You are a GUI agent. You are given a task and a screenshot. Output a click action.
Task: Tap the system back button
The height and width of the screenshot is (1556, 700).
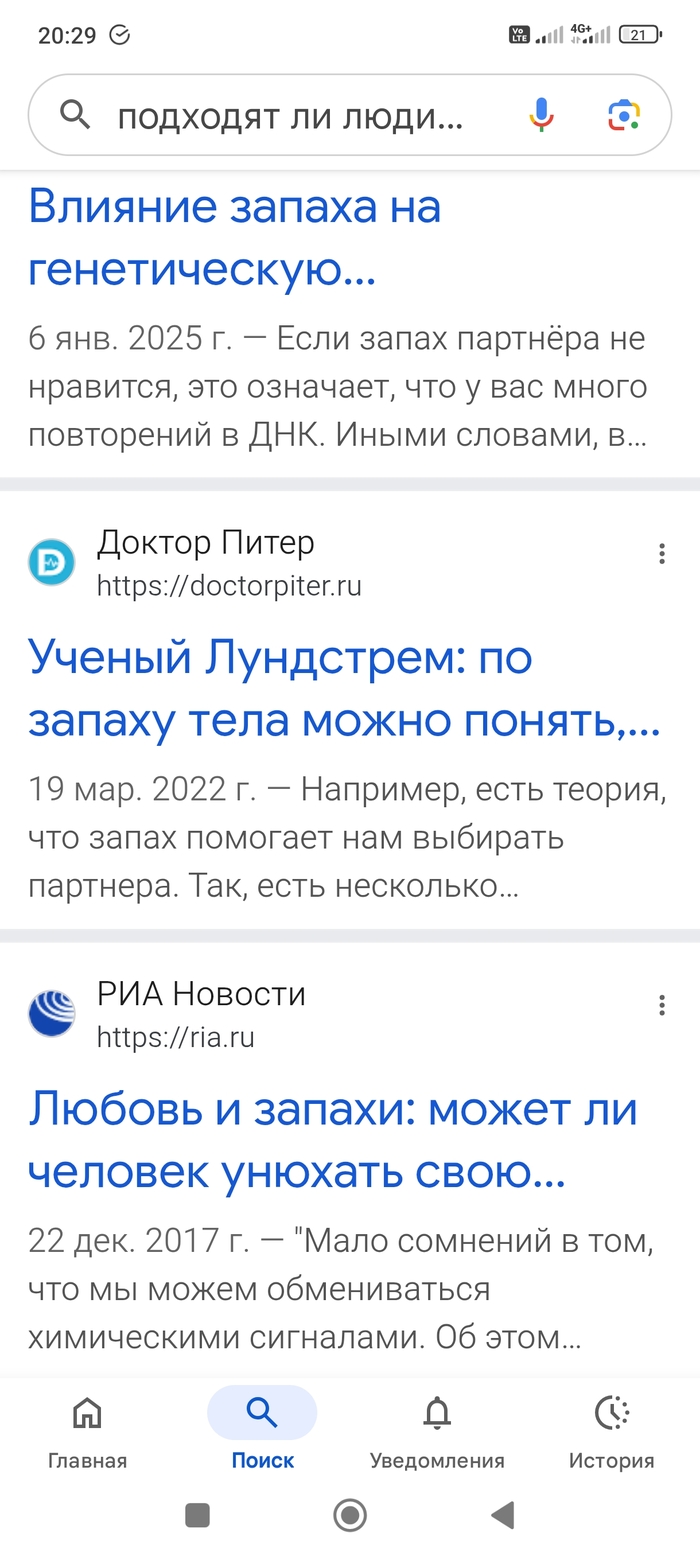click(x=502, y=1515)
